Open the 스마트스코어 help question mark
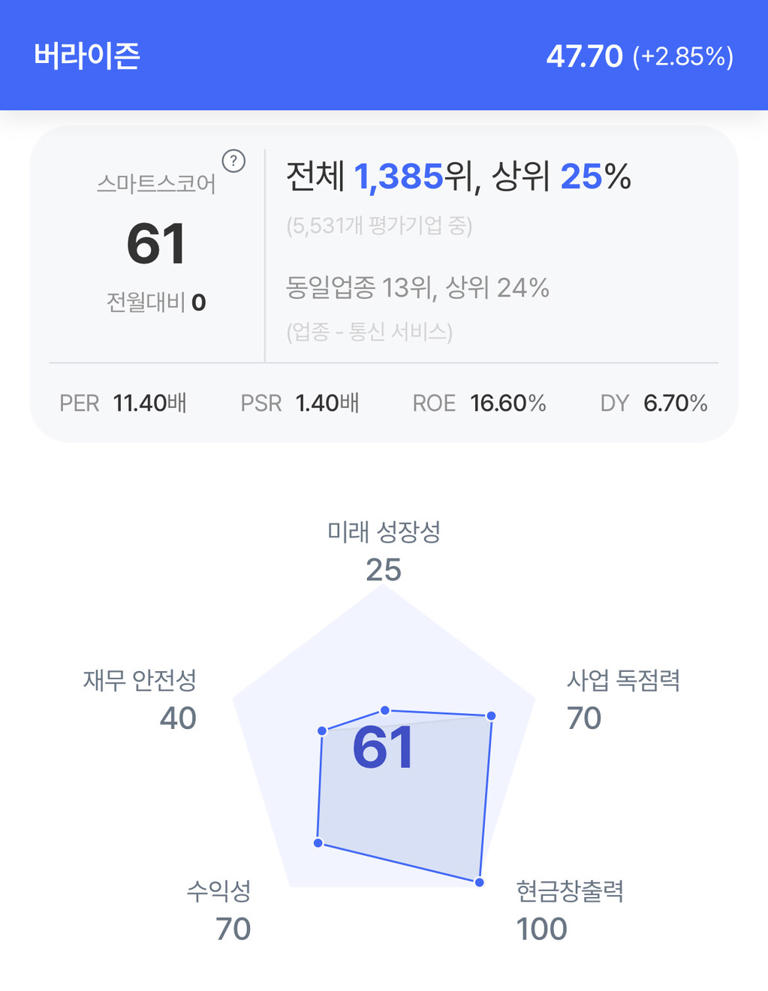 point(233,160)
